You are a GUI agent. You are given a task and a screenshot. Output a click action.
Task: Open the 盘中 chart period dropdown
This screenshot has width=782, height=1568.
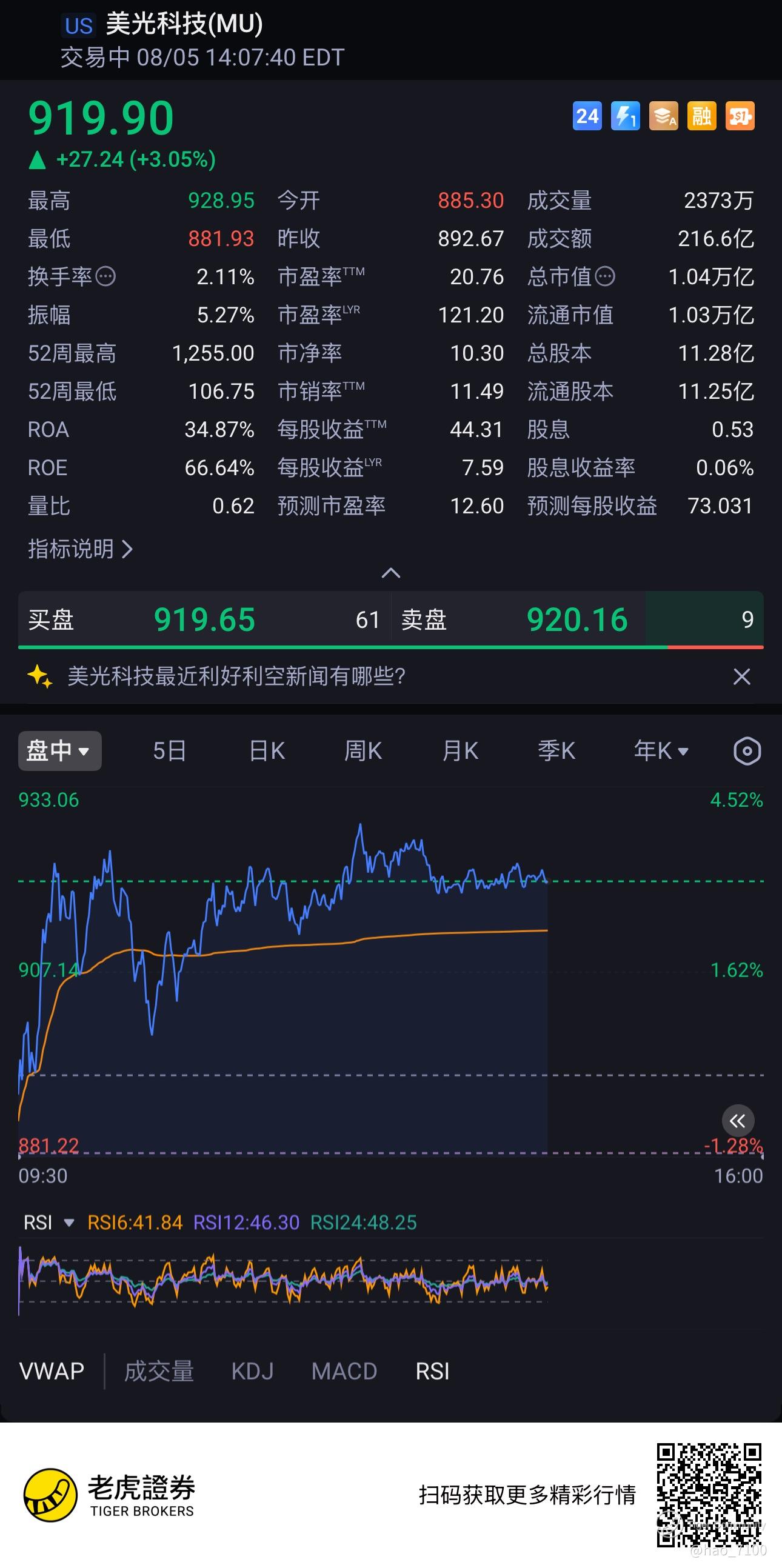click(59, 750)
